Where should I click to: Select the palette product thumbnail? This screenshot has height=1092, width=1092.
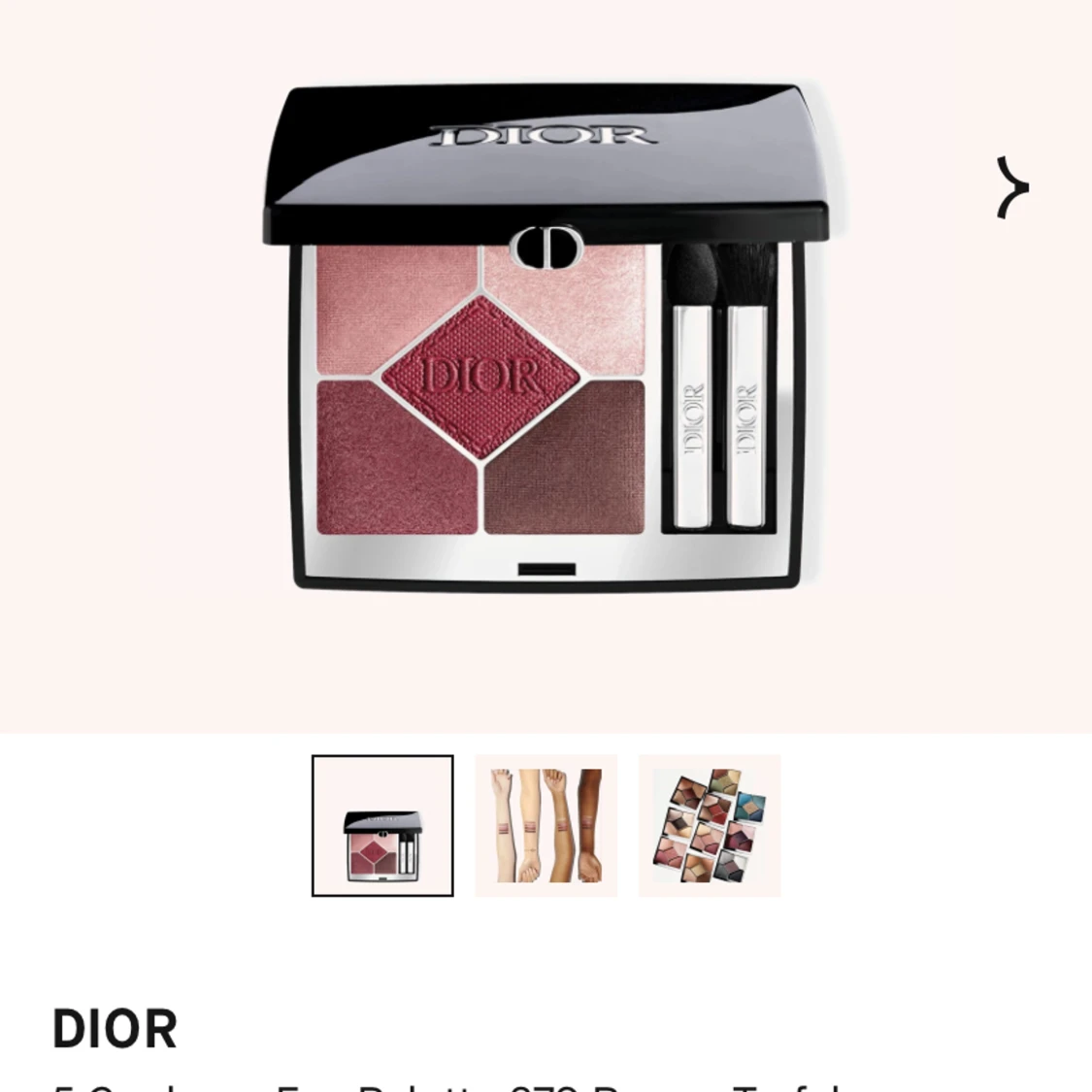tap(382, 826)
